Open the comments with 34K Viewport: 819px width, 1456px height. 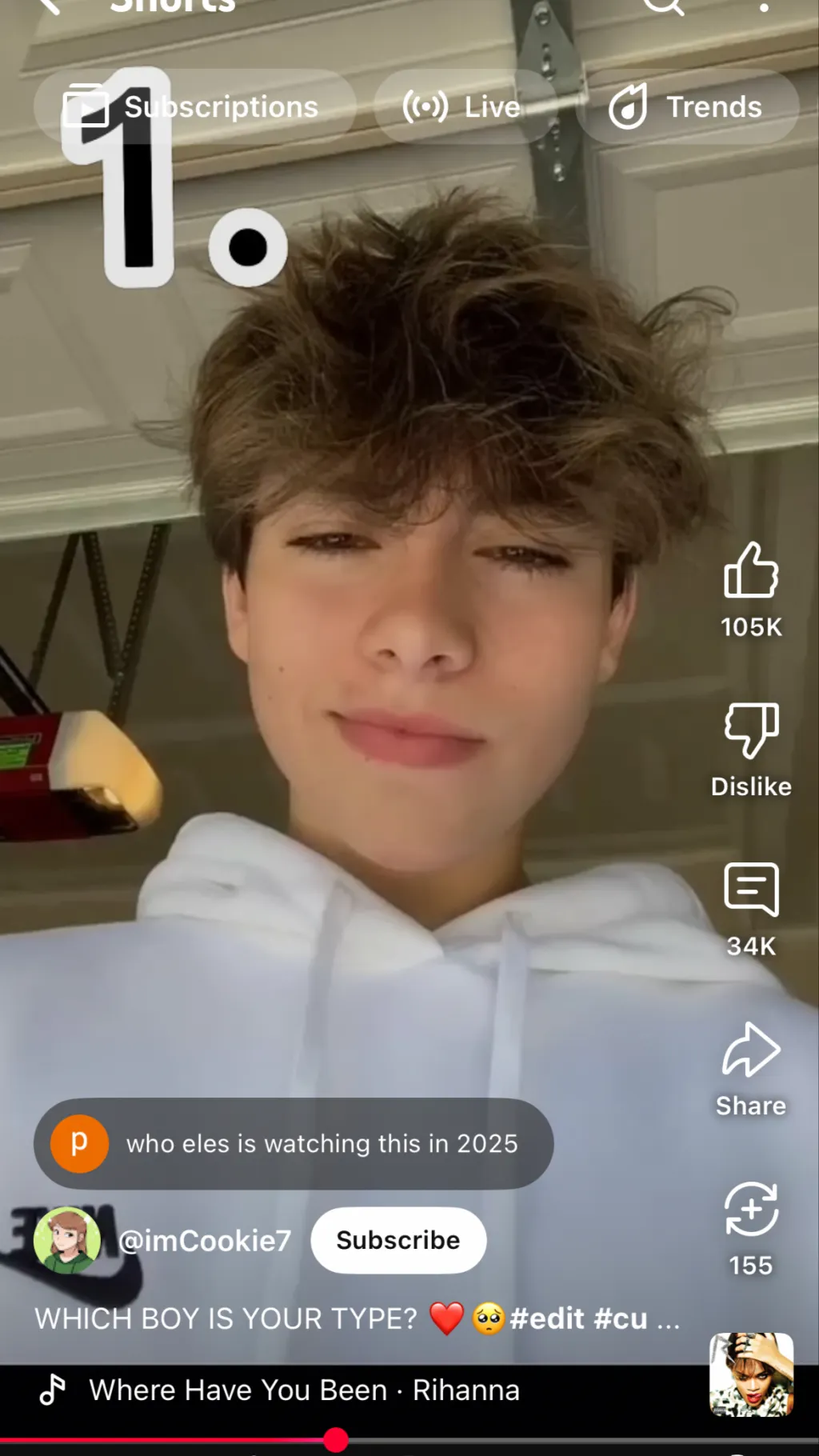tap(751, 890)
